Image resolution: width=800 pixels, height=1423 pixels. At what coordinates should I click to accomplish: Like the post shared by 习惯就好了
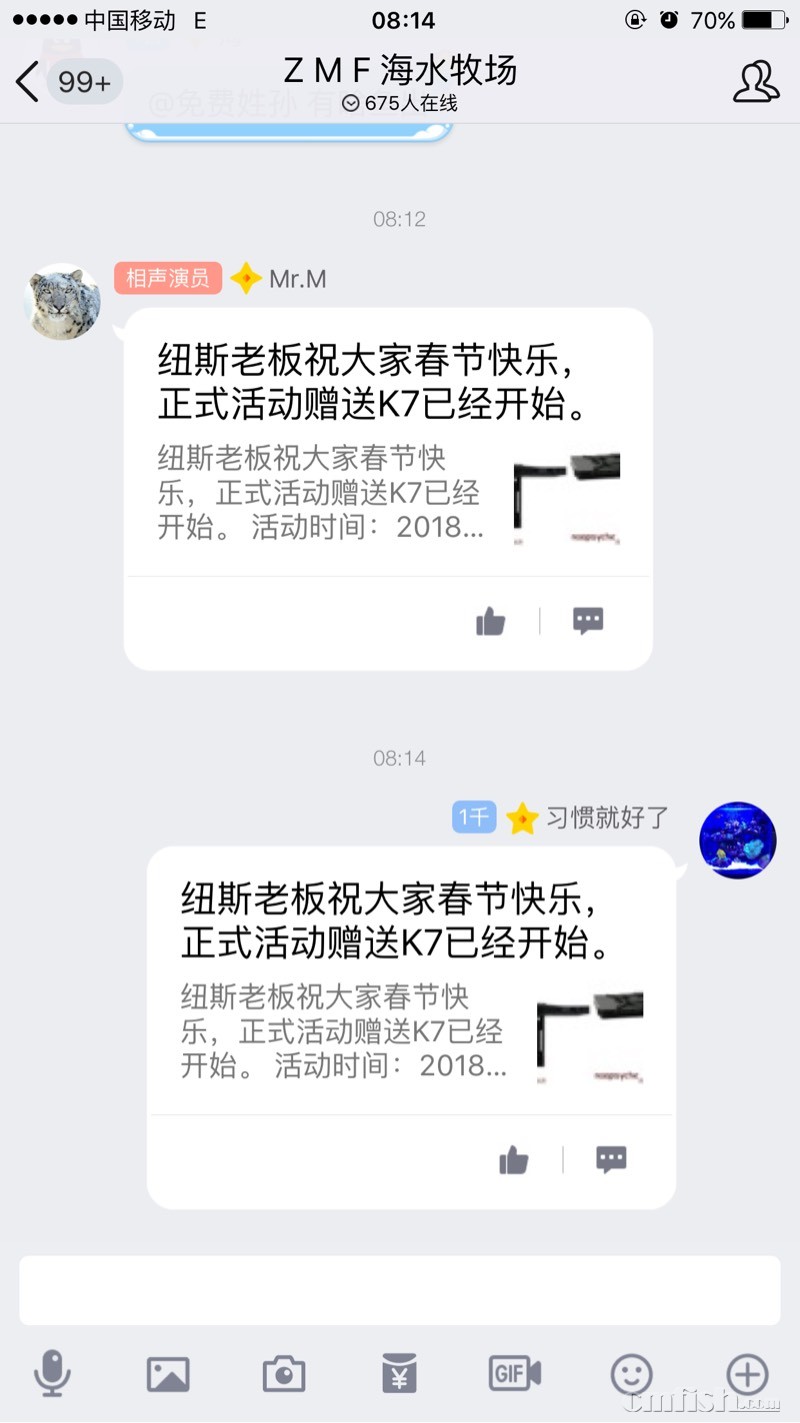point(513,1161)
